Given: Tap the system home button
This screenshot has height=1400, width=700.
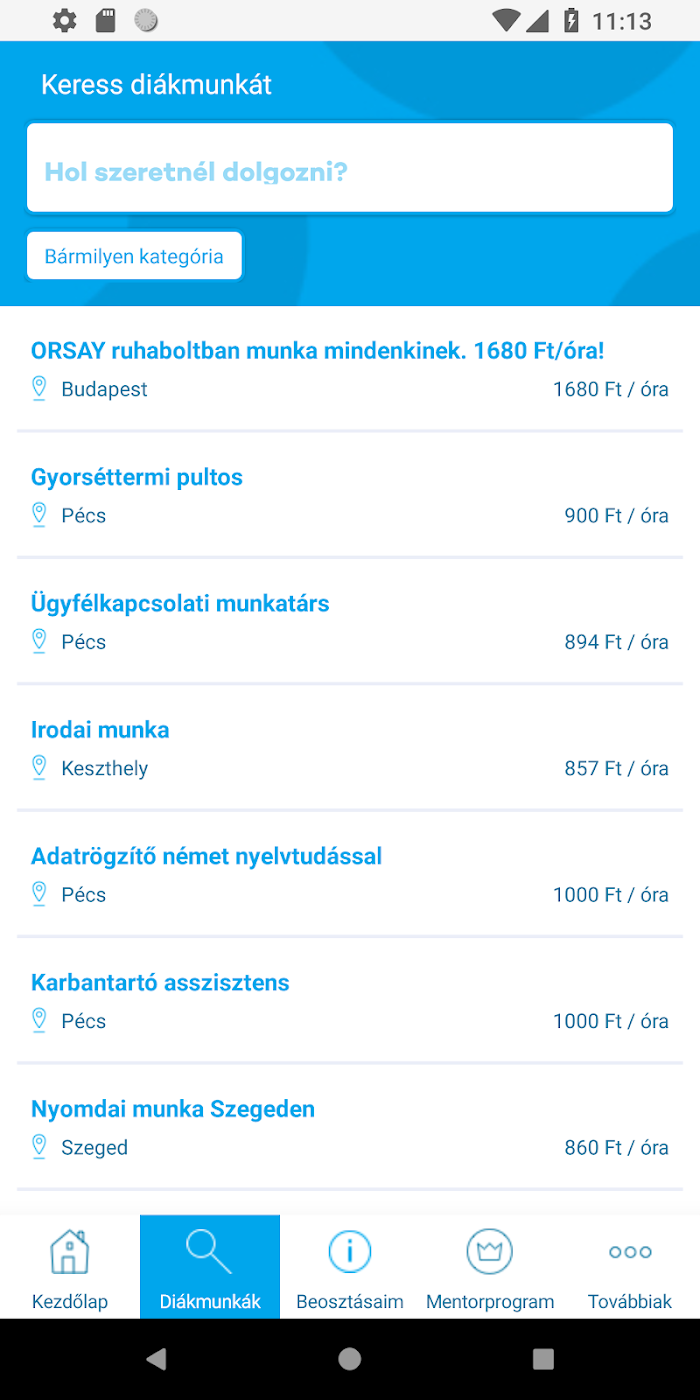Looking at the screenshot, I should 350,1358.
